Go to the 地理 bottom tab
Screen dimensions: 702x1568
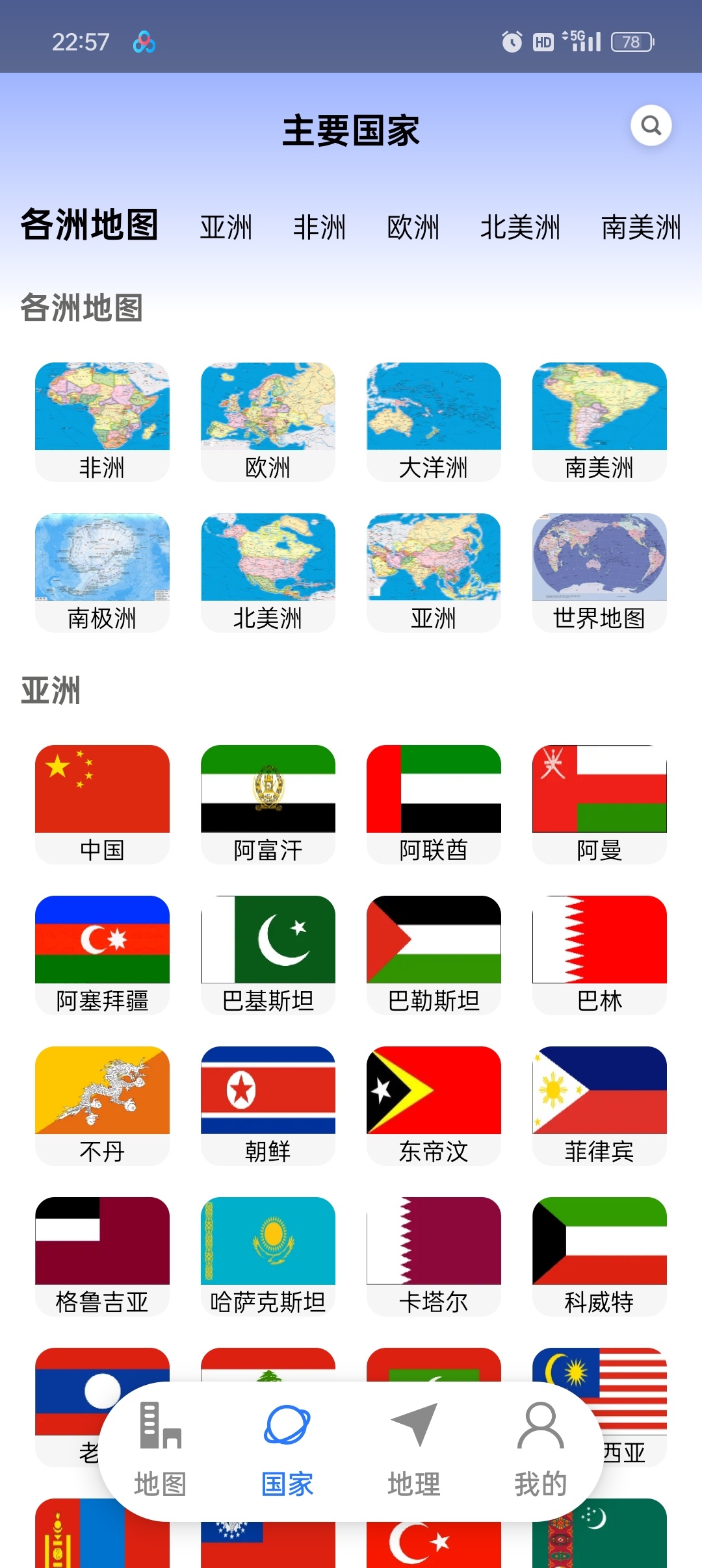(x=414, y=1450)
